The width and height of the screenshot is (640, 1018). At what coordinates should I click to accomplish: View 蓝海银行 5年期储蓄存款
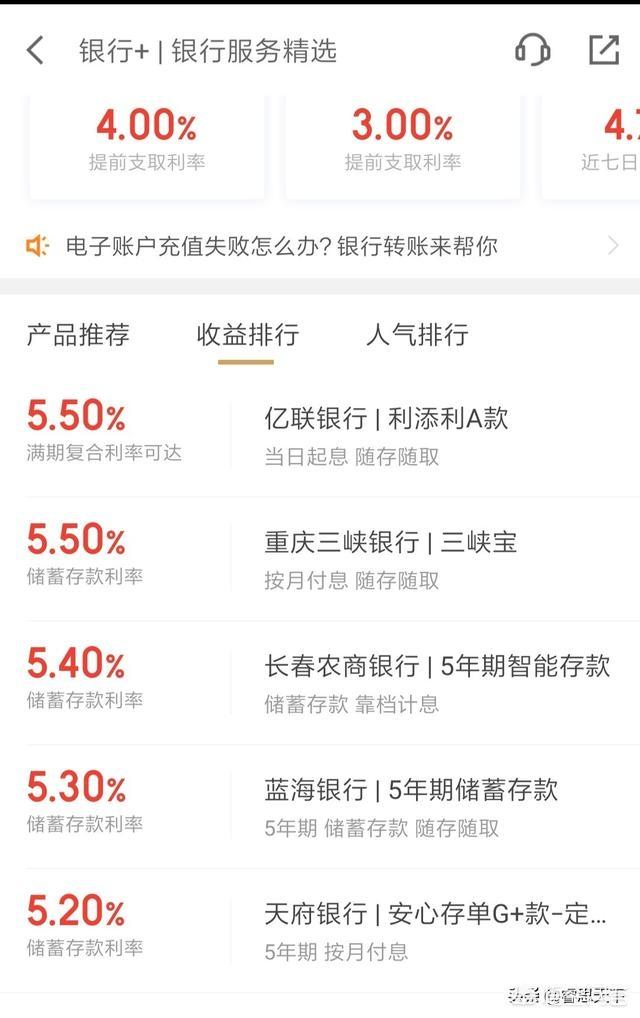tap(410, 806)
